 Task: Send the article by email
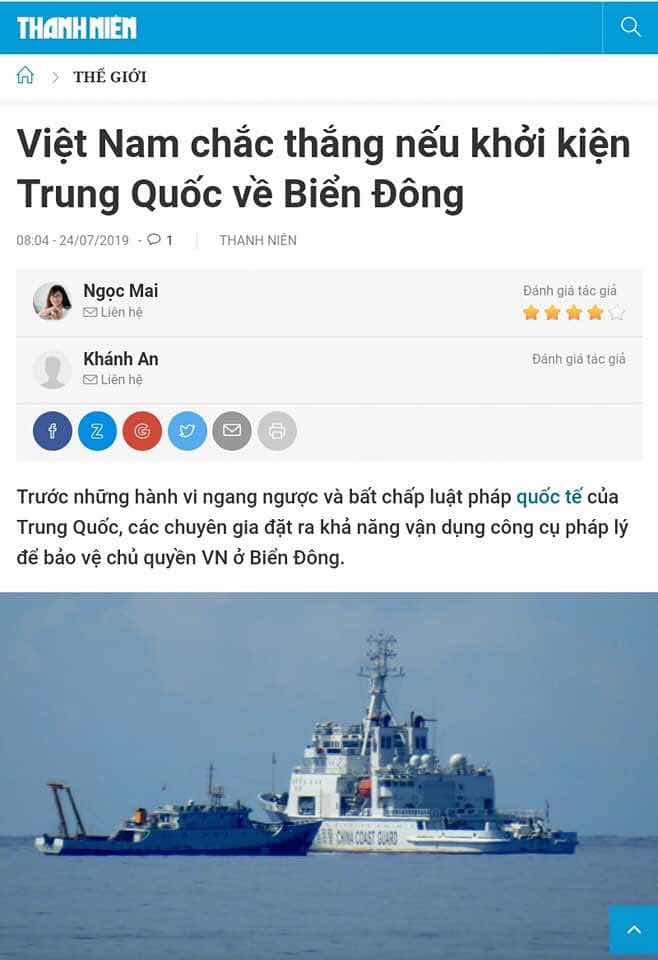(232, 431)
